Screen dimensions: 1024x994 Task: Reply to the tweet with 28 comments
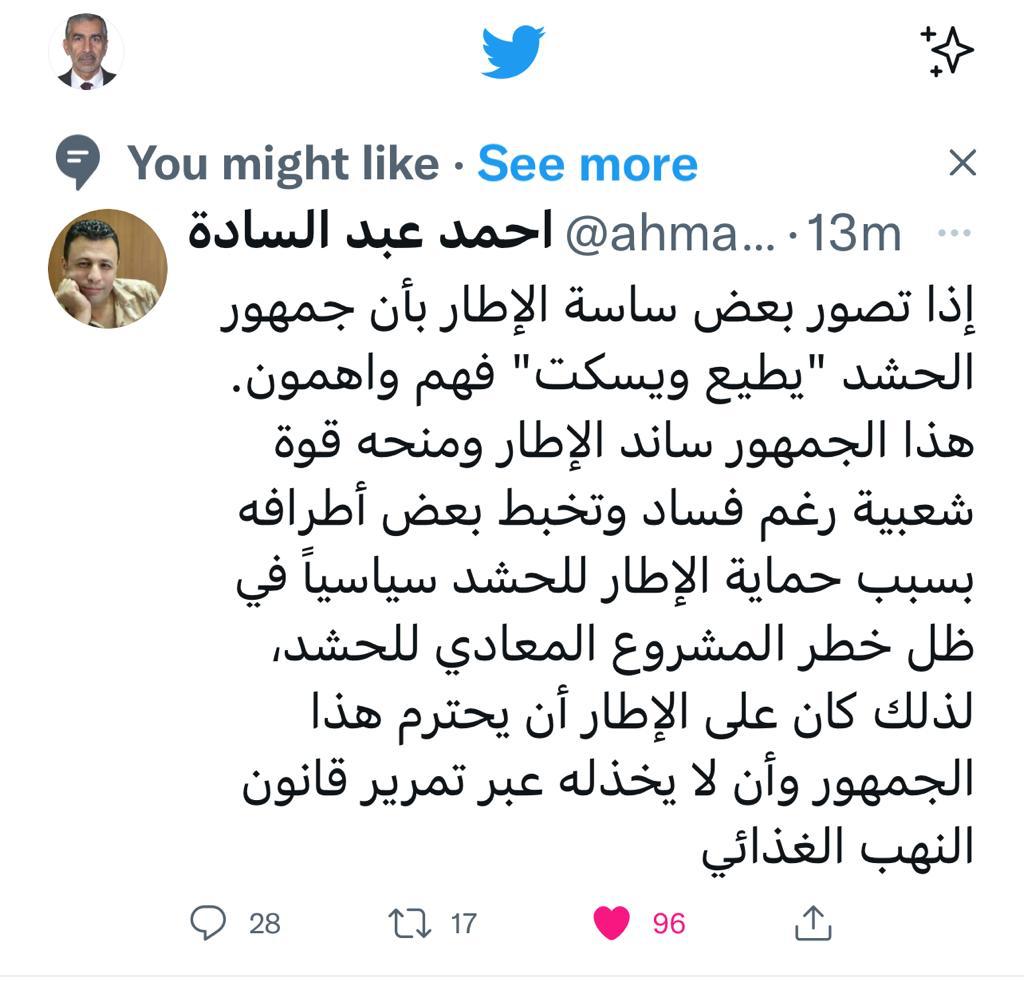coord(208,922)
